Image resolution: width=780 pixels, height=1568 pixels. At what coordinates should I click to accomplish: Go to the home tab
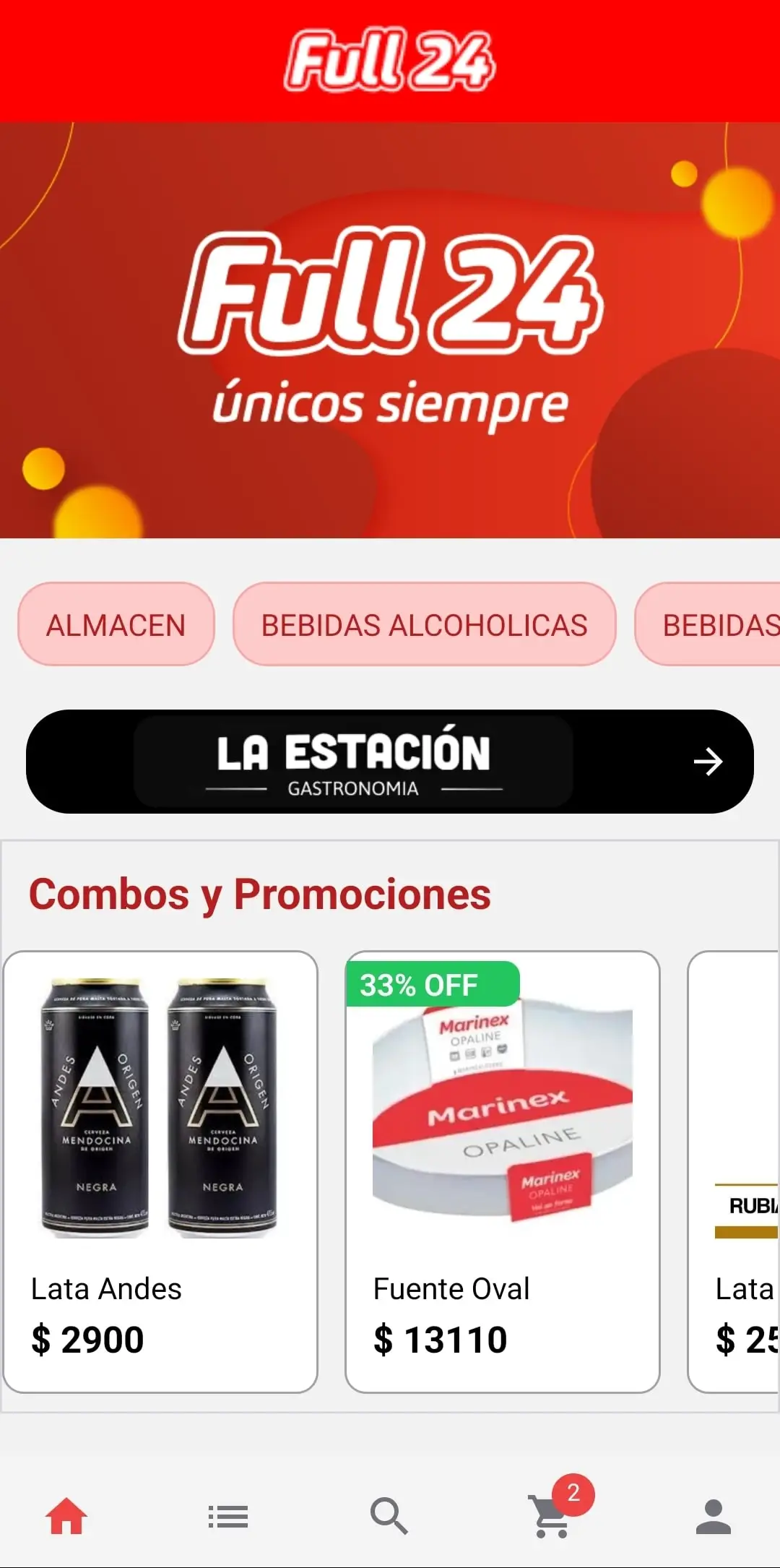(x=66, y=1516)
